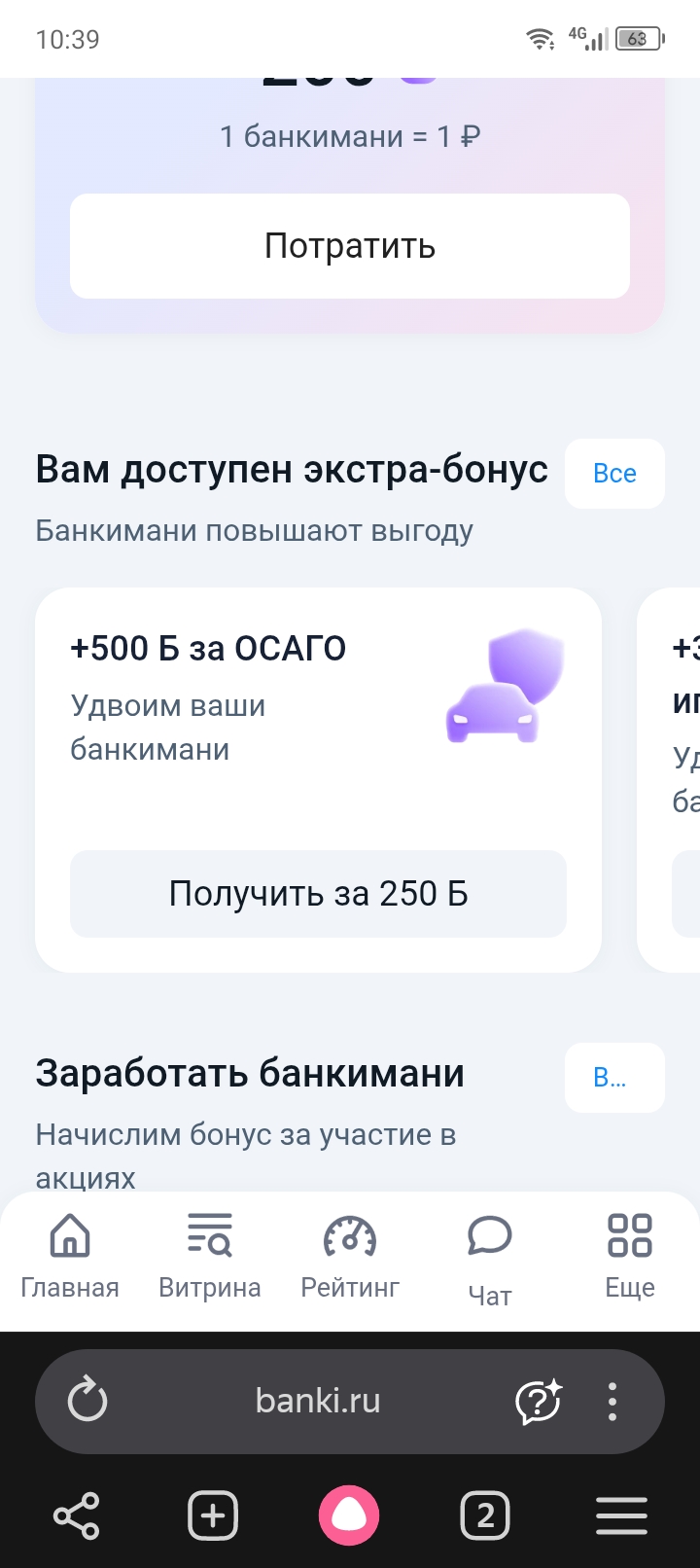Viewport: 700px width, 1568px height.
Task: Switch to the Витрина tab
Action: (210, 1257)
